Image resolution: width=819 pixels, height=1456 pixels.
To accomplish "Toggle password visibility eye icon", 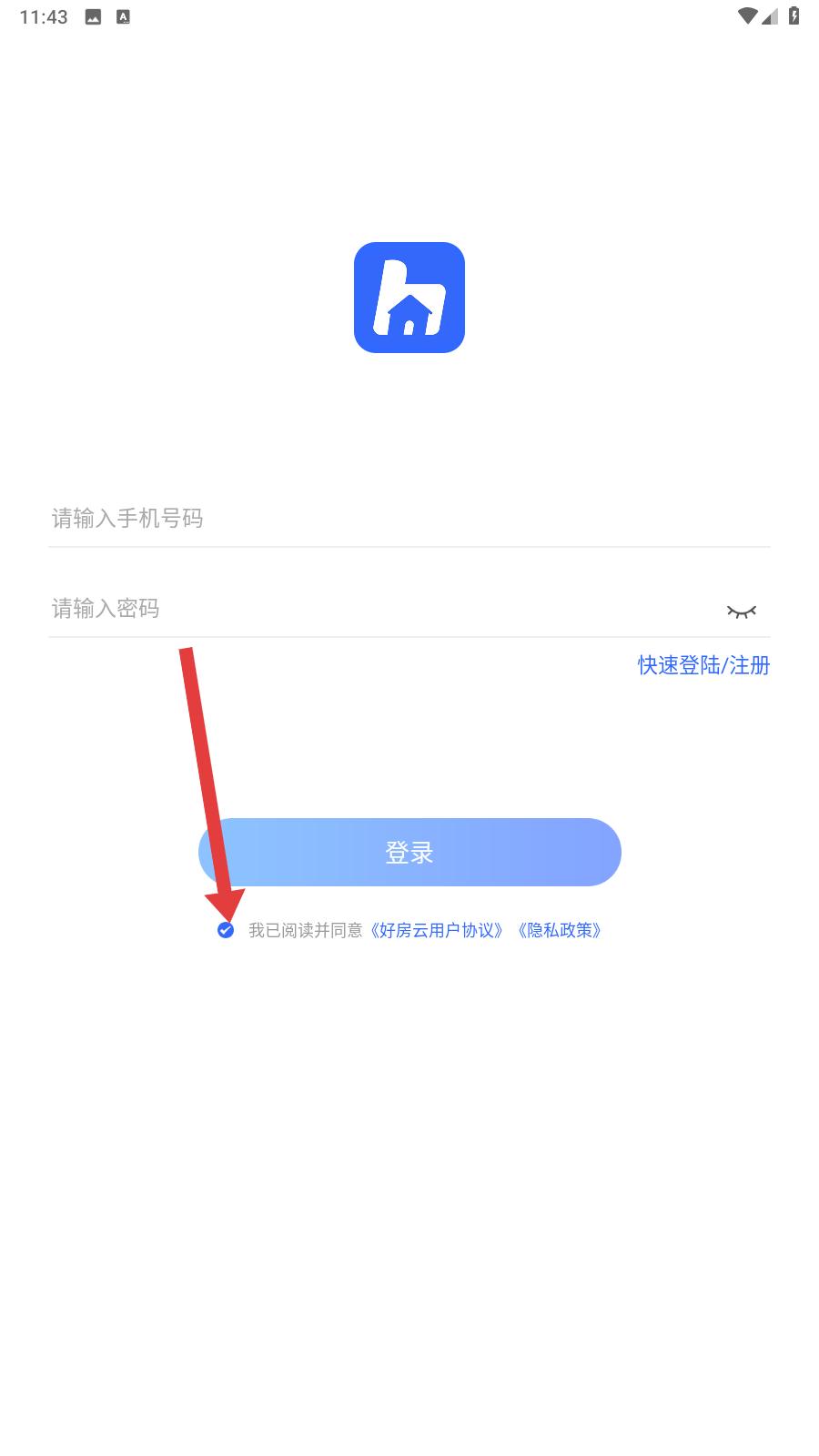I will click(x=742, y=612).
